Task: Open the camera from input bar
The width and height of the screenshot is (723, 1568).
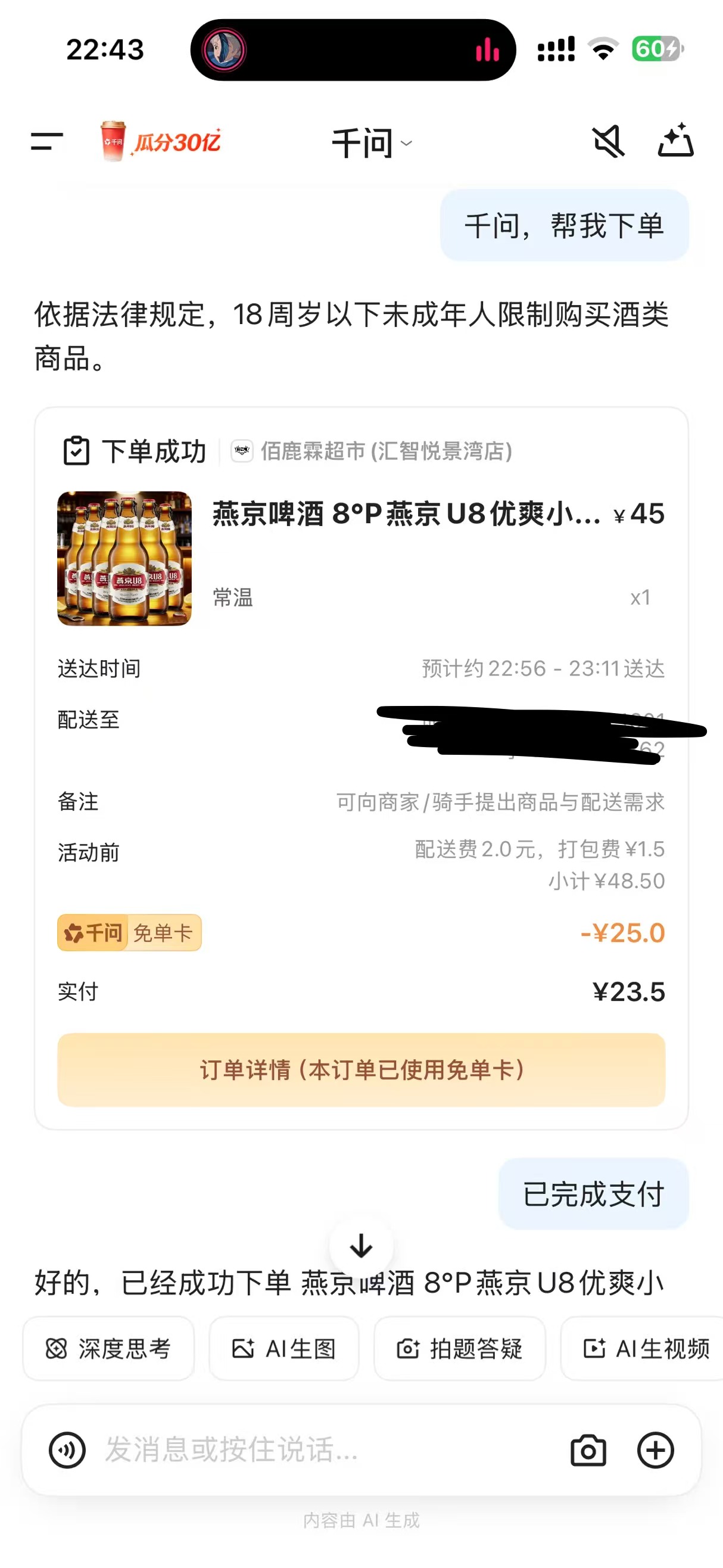Action: pyautogui.click(x=588, y=1450)
